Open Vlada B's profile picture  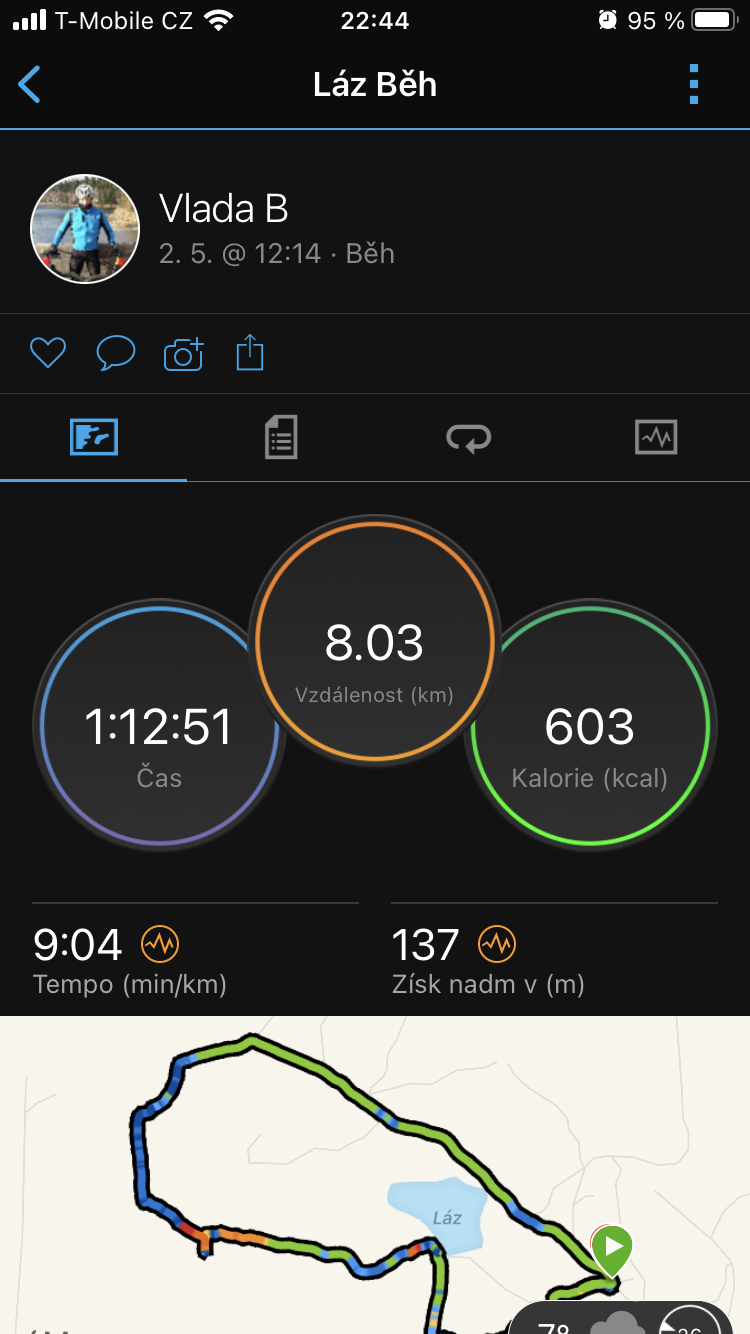[x=85, y=229]
